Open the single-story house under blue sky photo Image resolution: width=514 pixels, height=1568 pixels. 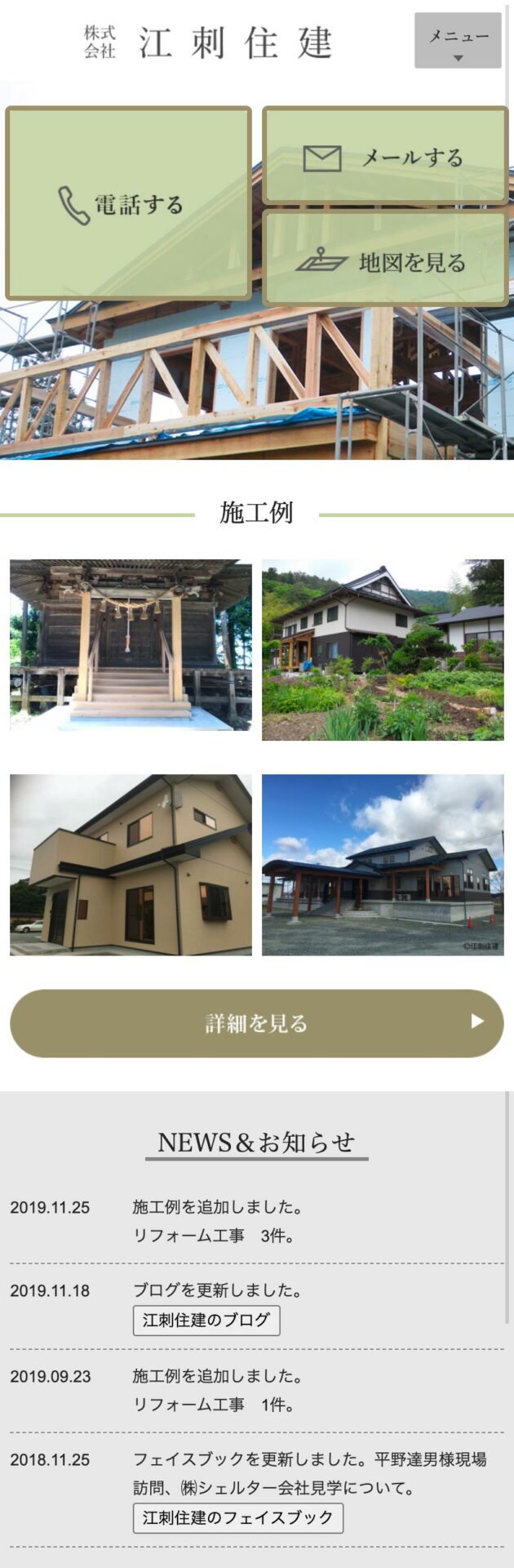(x=383, y=865)
